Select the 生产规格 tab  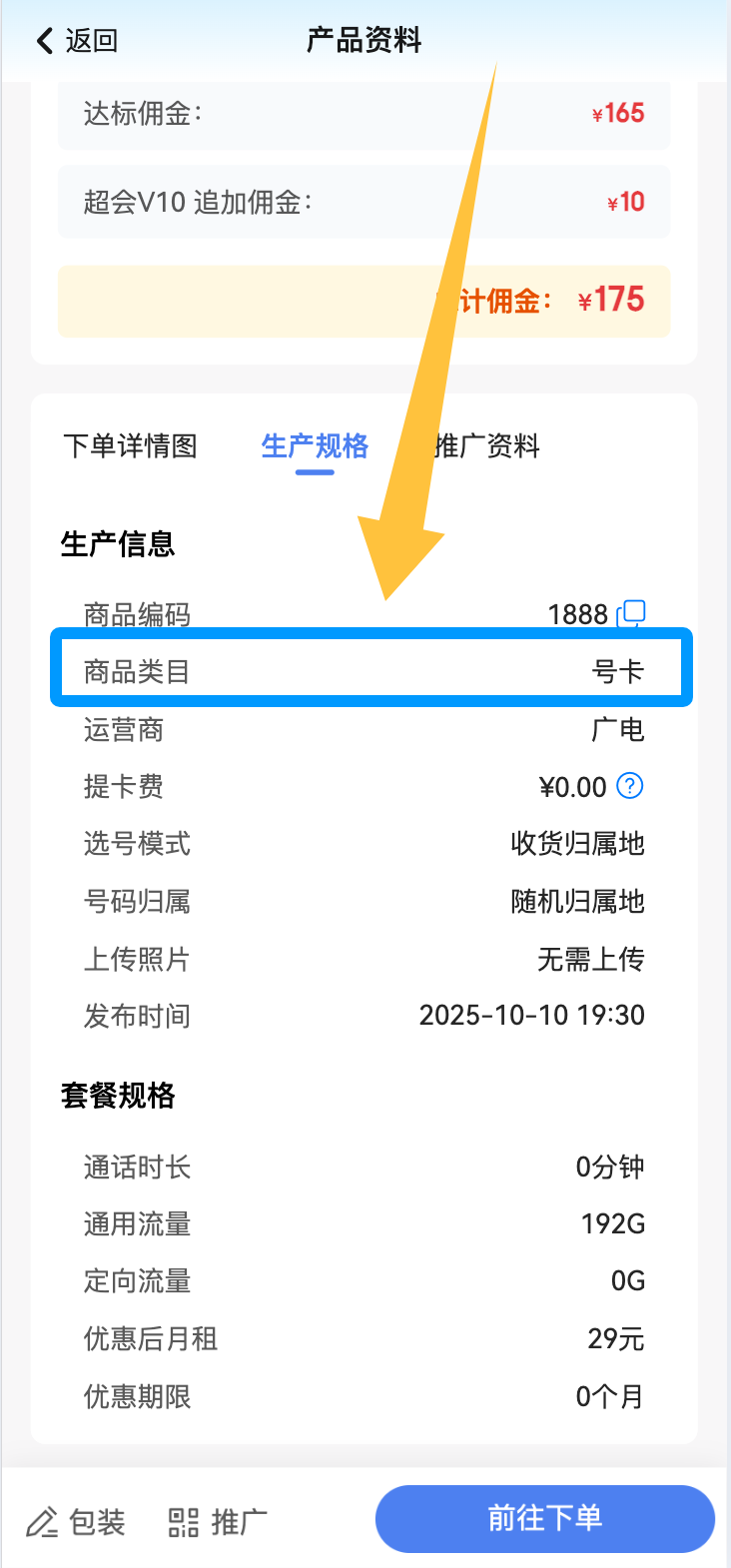coord(315,445)
